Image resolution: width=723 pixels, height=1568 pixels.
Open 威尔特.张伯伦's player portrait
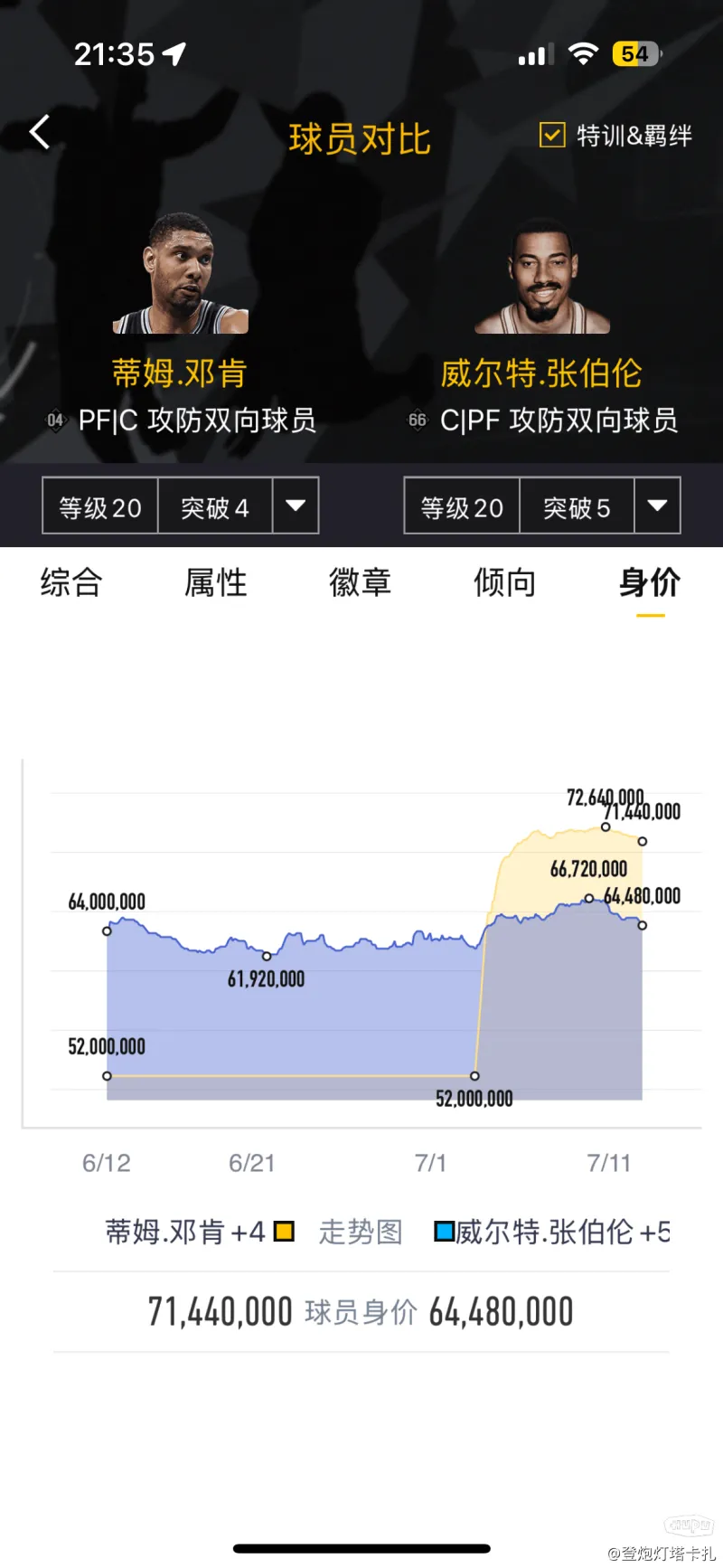(542, 275)
